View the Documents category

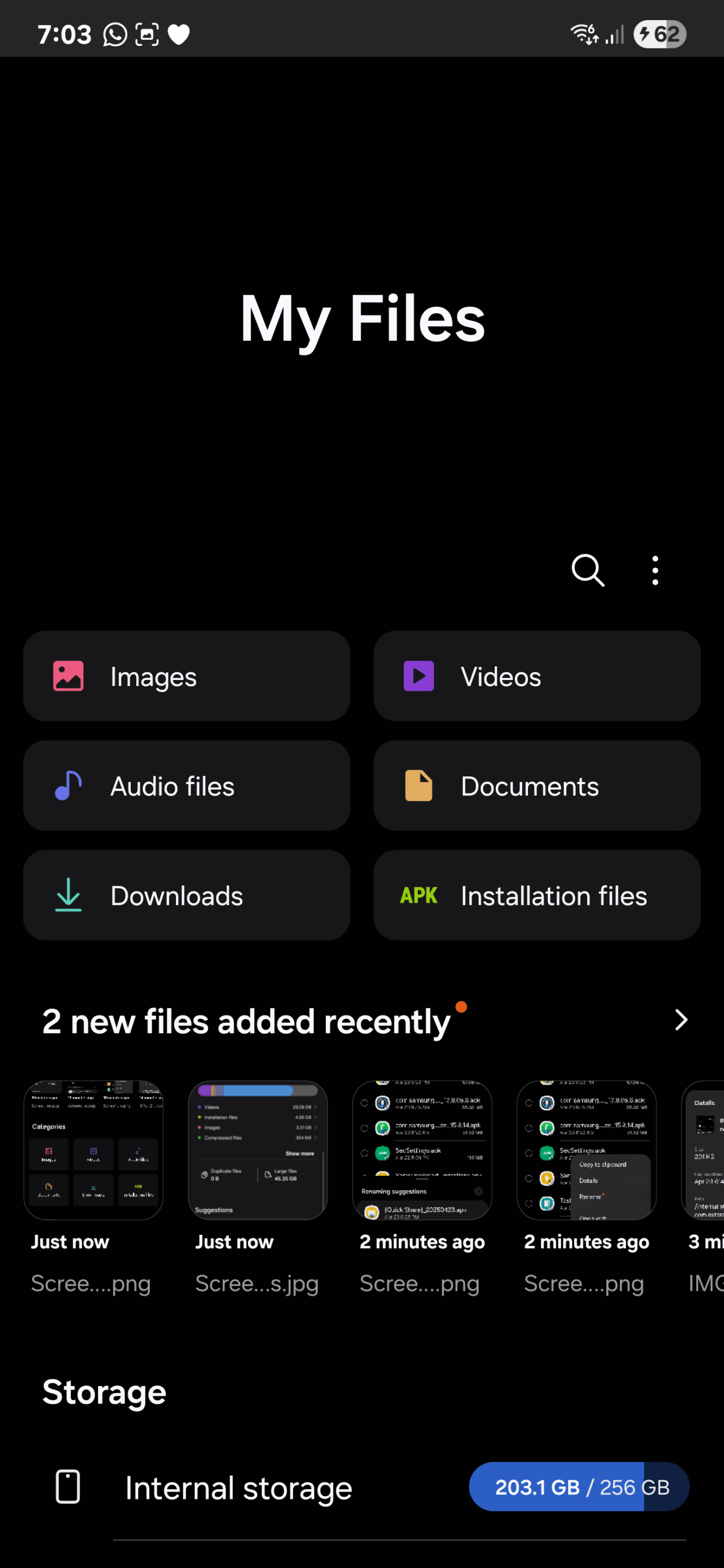pyautogui.click(x=537, y=786)
